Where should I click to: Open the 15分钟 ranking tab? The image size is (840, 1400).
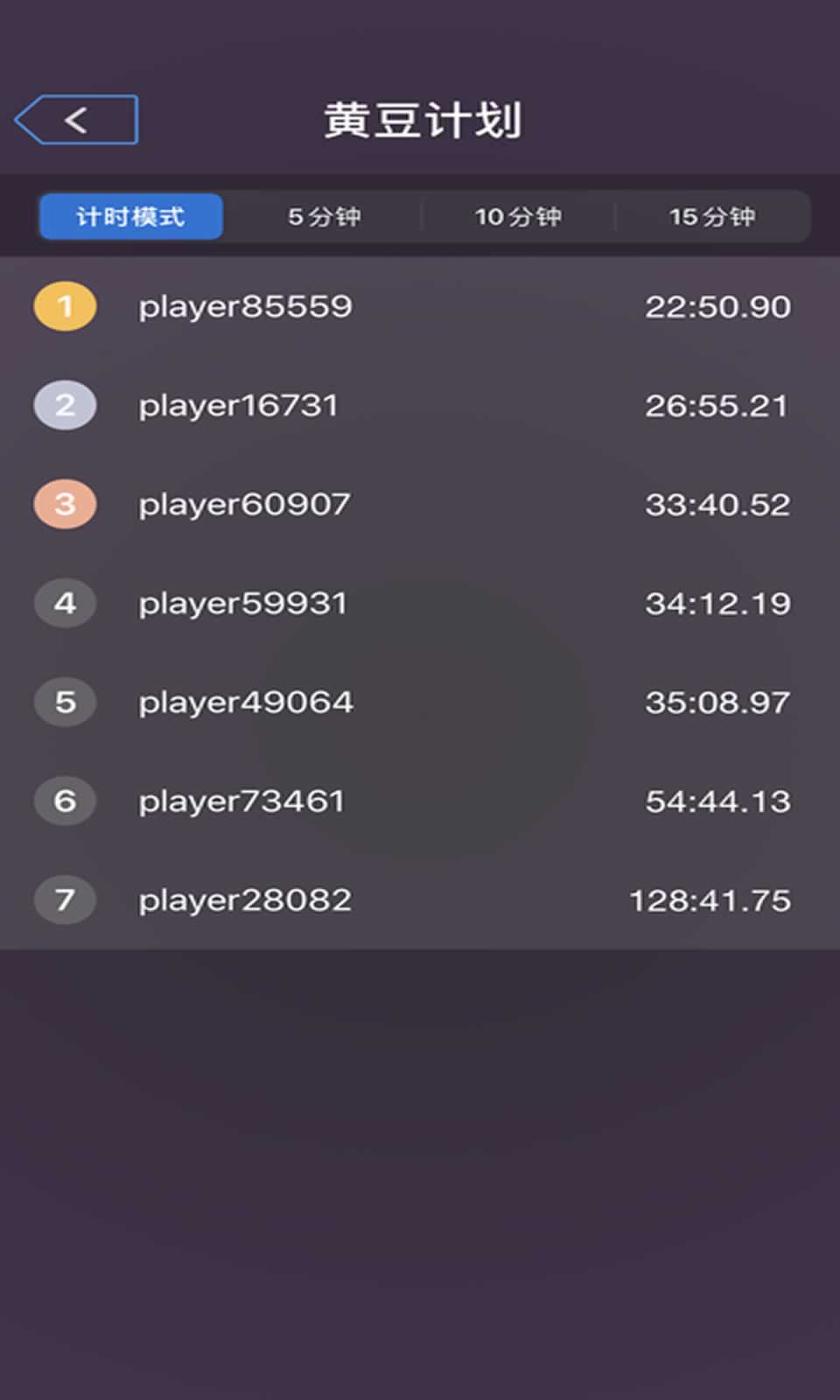click(x=711, y=216)
